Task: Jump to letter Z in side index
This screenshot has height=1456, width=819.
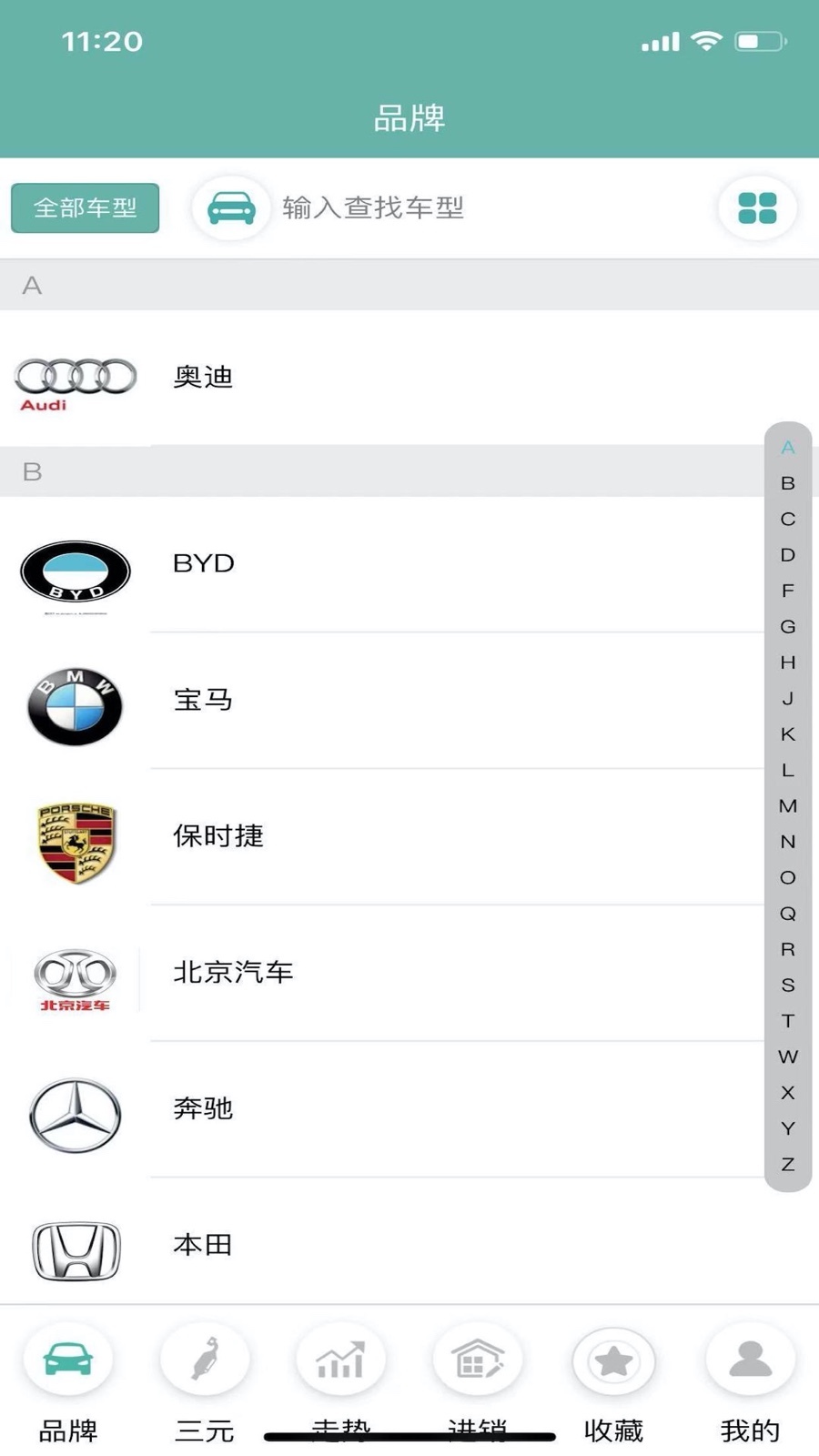Action: (786, 1163)
